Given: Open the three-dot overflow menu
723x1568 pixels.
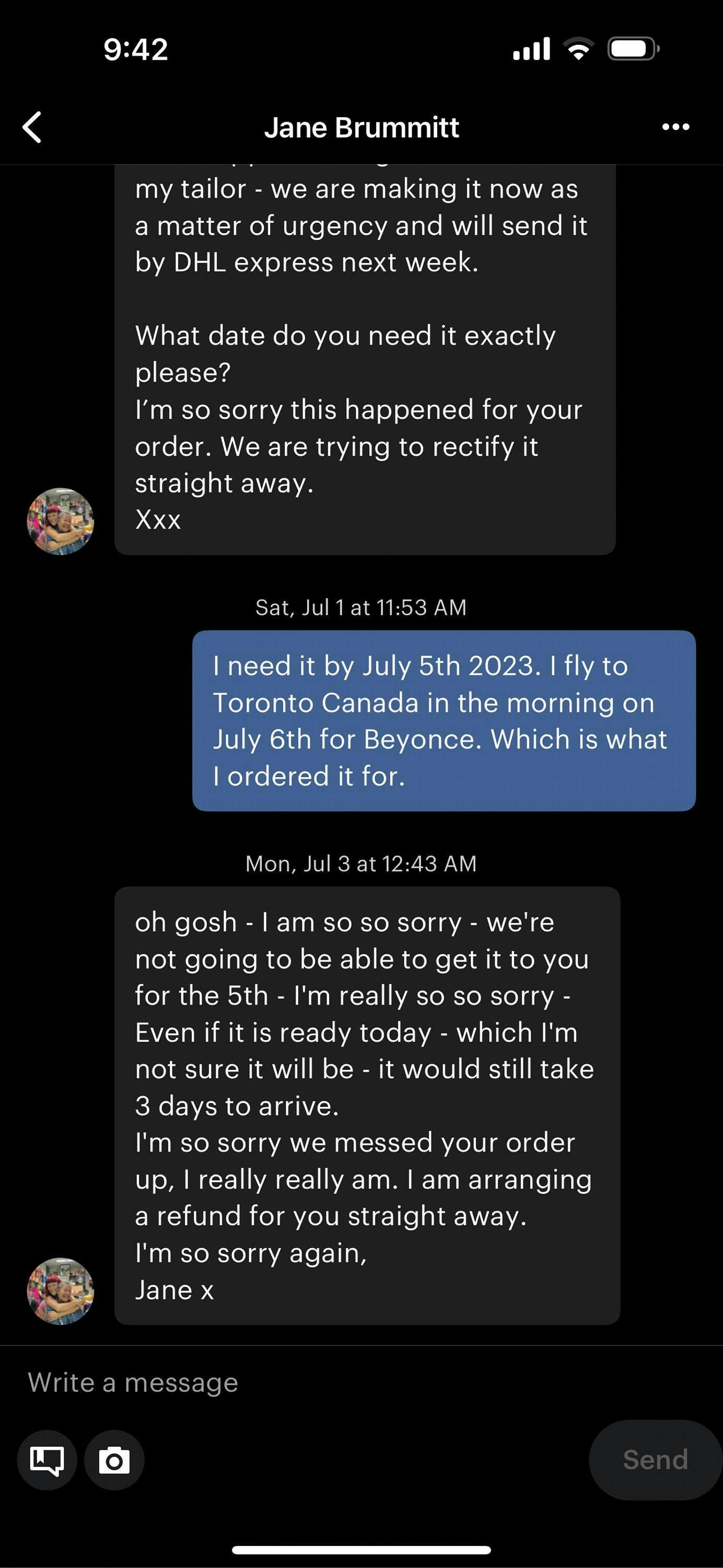Looking at the screenshot, I should click(x=675, y=126).
